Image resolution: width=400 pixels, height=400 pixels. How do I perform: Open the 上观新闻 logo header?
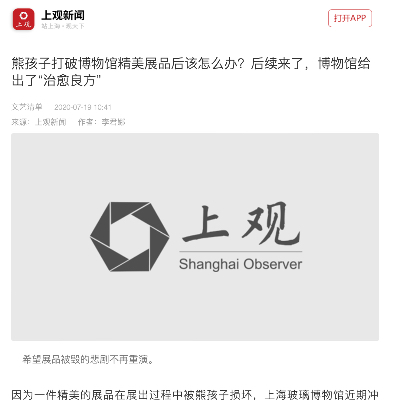[49, 19]
